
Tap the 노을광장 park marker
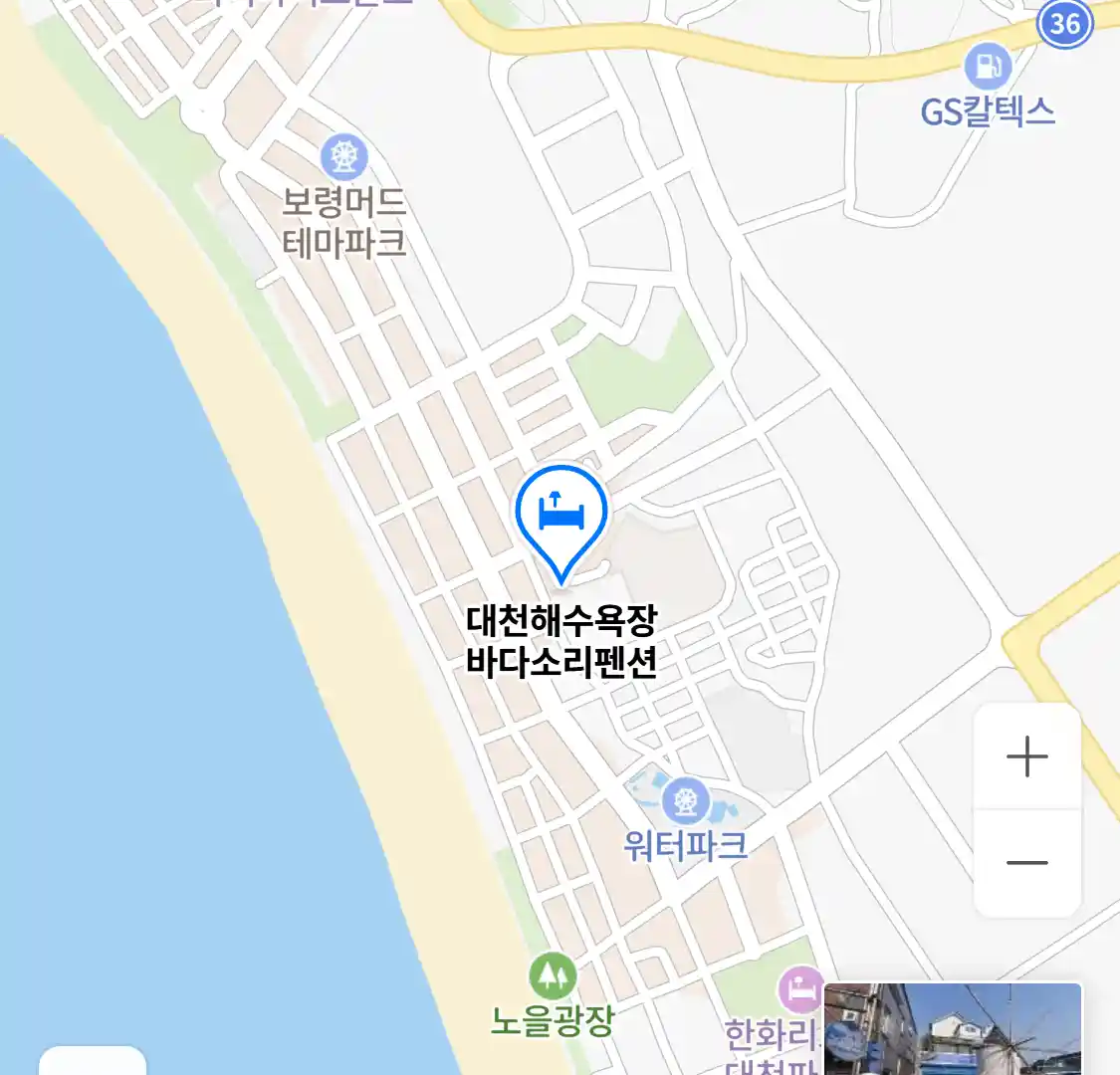[553, 976]
